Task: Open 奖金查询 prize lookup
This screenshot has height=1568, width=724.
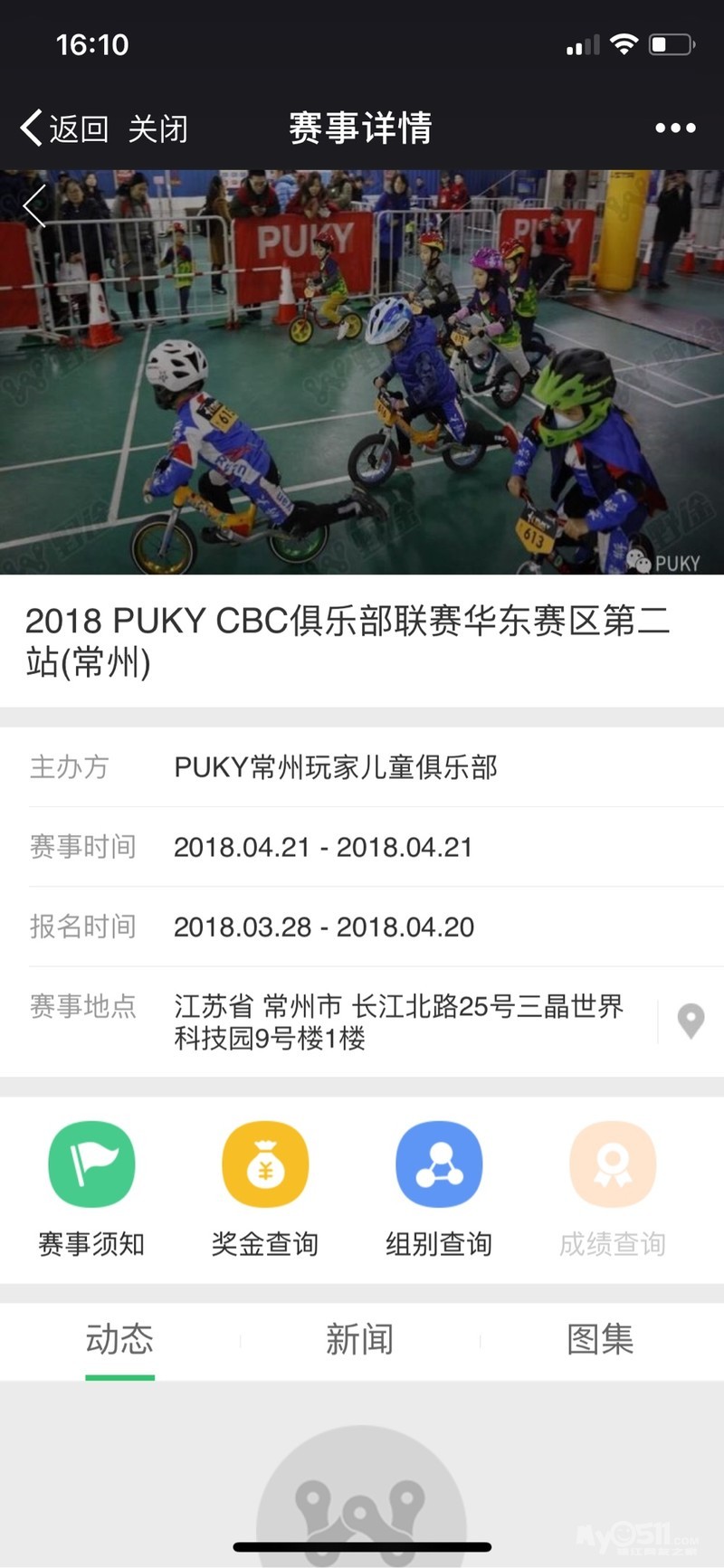Action: [265, 1187]
